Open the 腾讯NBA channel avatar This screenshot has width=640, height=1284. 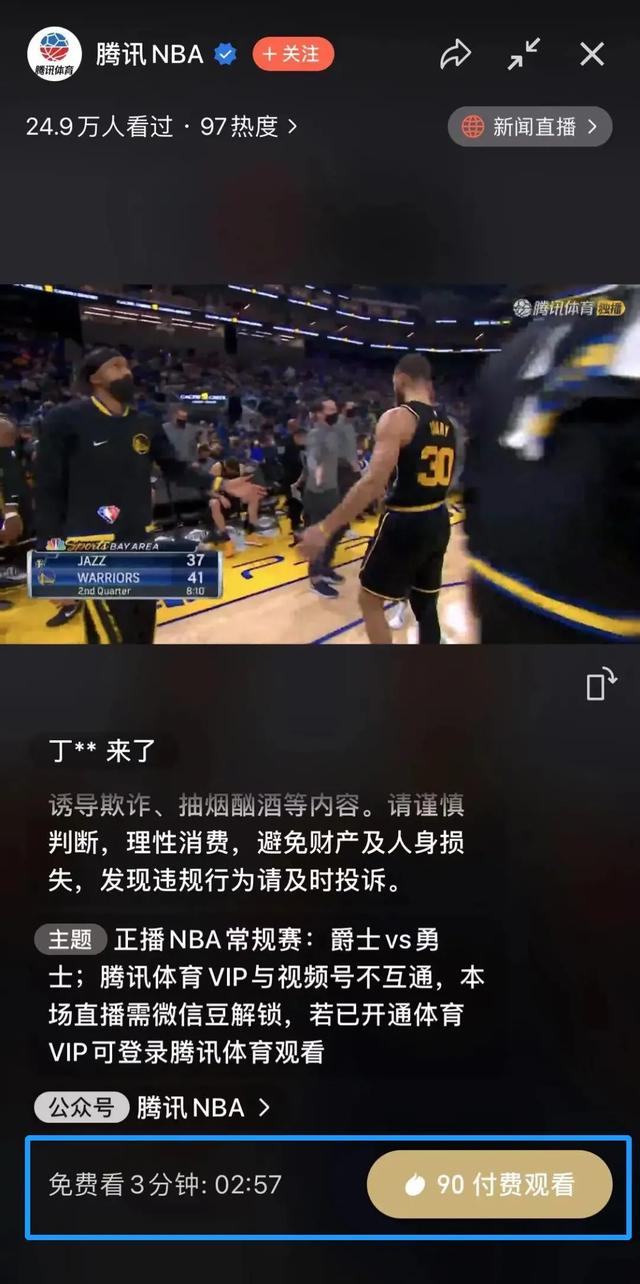coord(54,54)
